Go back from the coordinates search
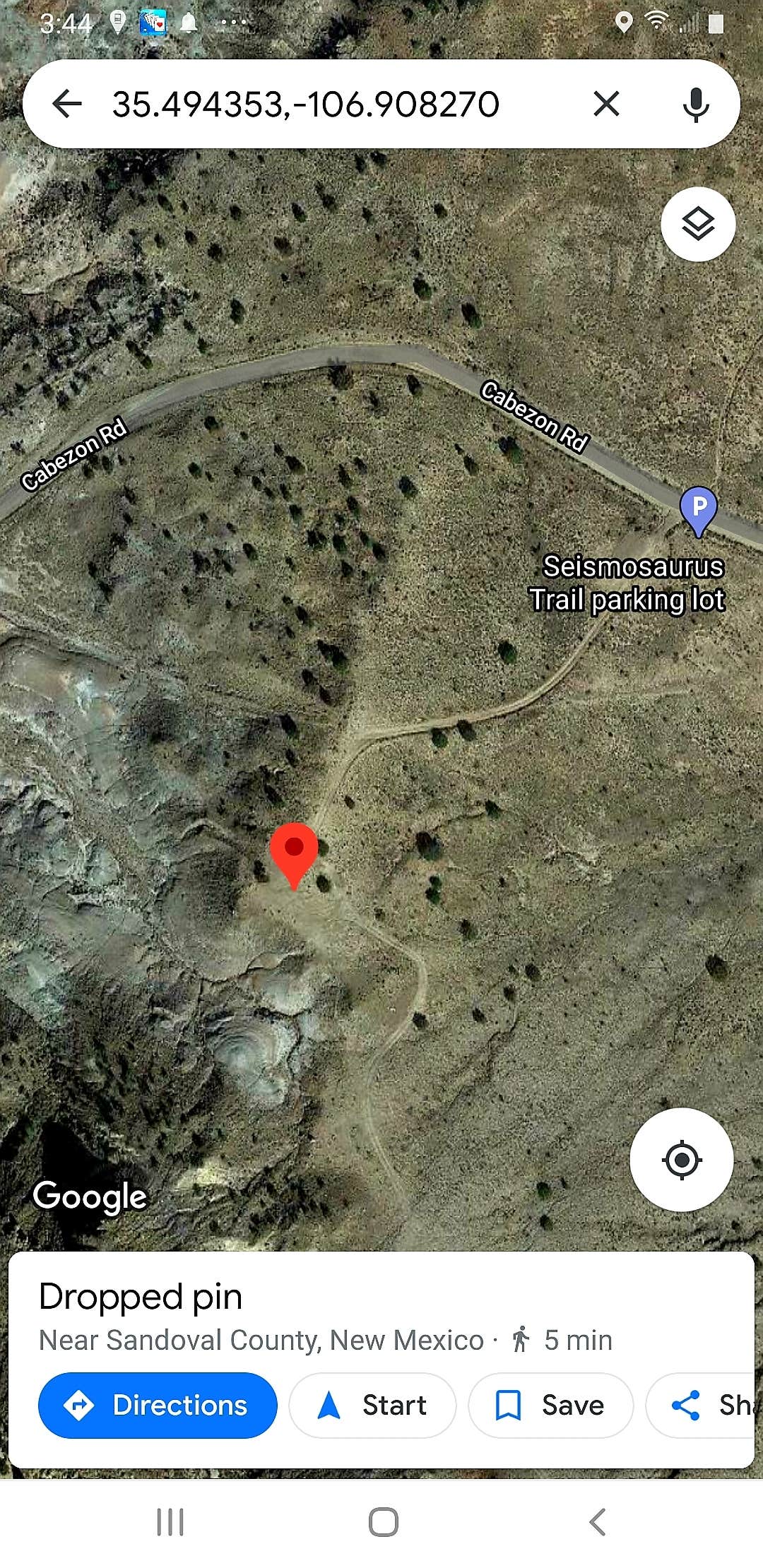The image size is (763, 1568). 68,104
